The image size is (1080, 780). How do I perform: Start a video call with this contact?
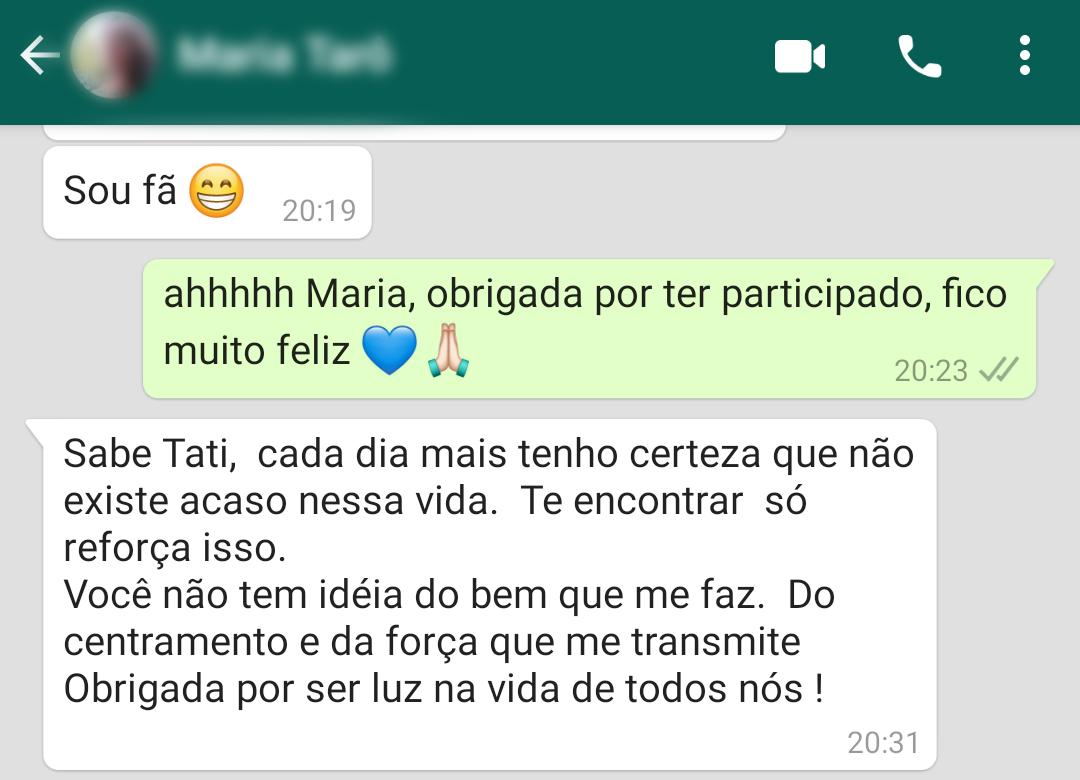800,56
